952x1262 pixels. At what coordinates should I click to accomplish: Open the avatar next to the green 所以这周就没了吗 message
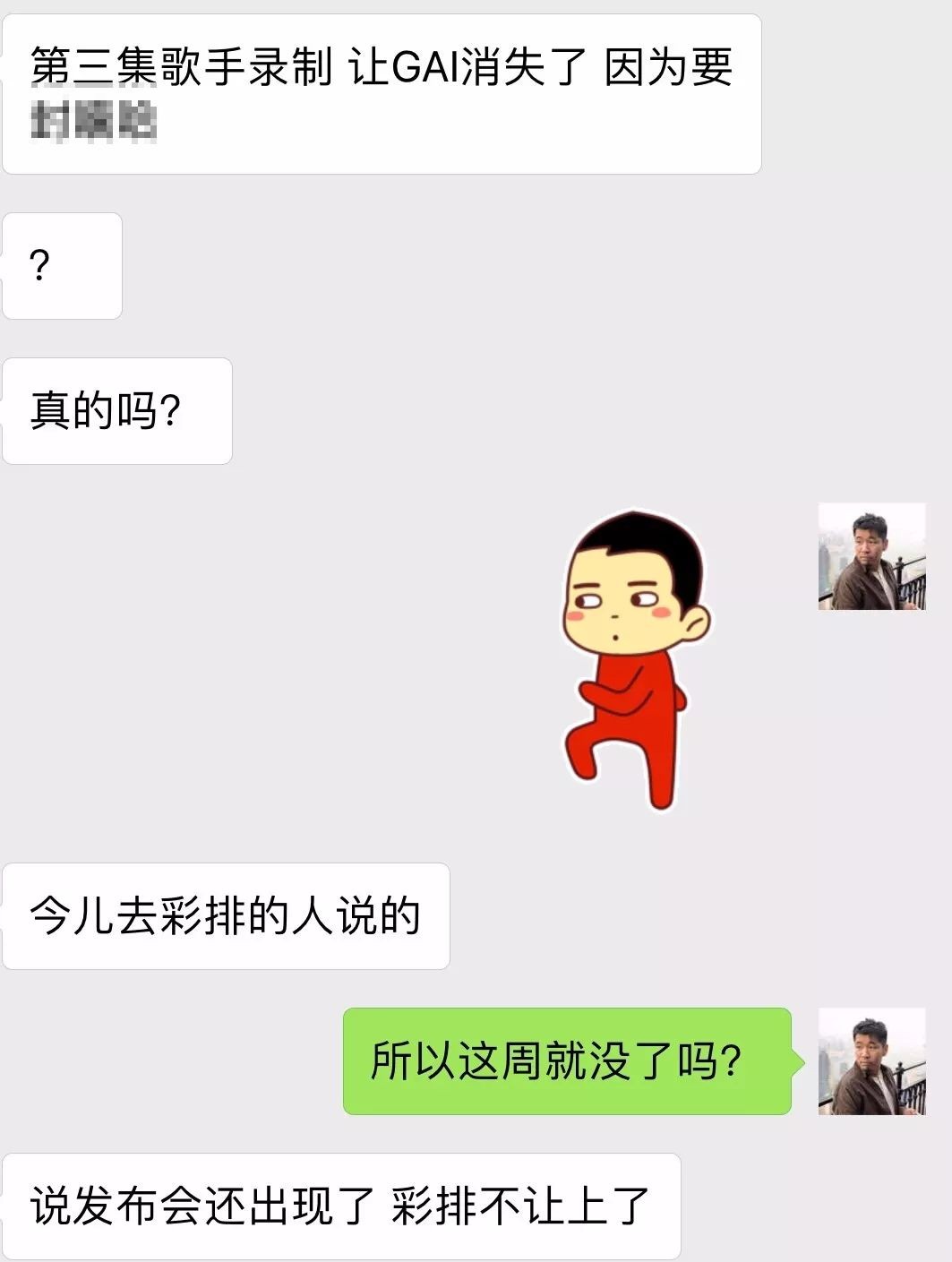click(871, 1061)
